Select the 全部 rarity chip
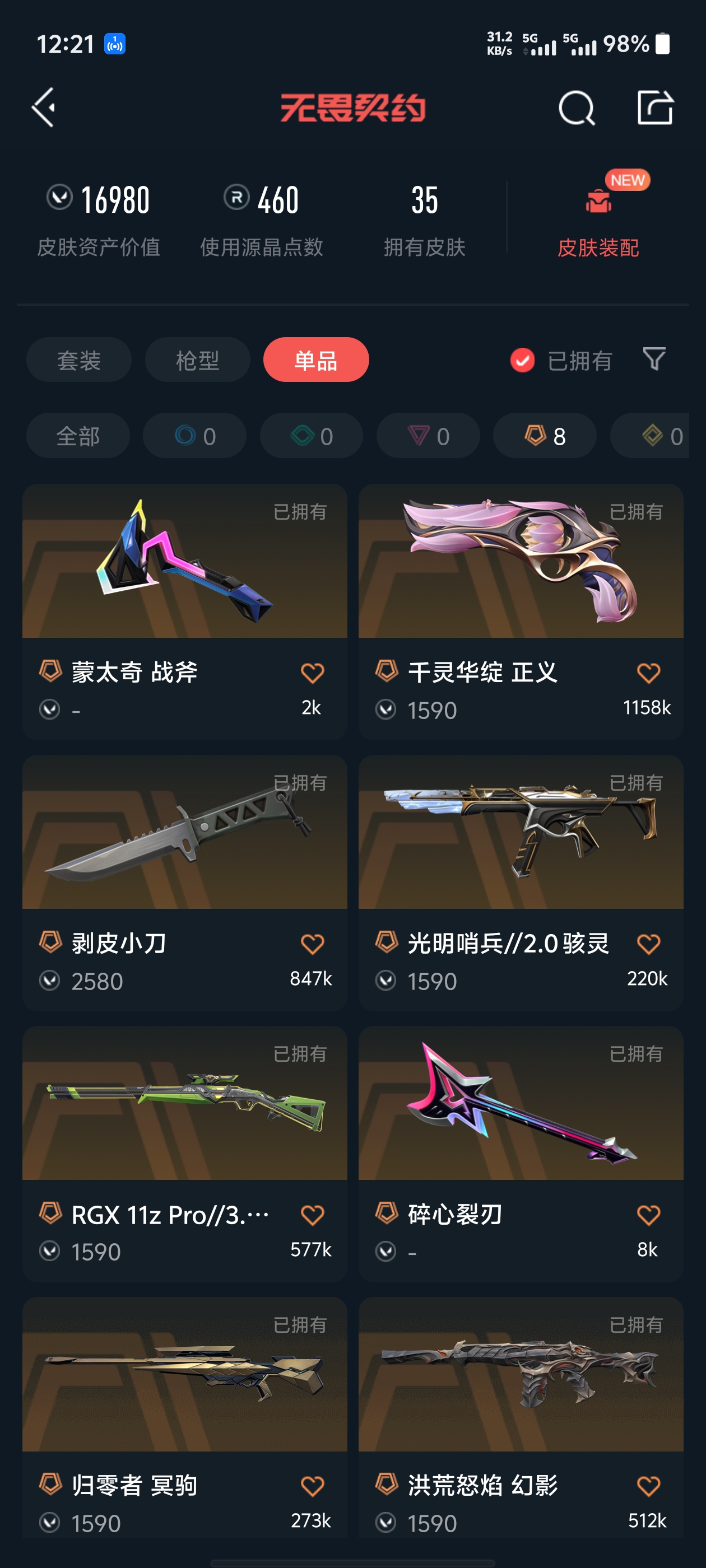Viewport: 706px width, 1568px height. click(78, 436)
